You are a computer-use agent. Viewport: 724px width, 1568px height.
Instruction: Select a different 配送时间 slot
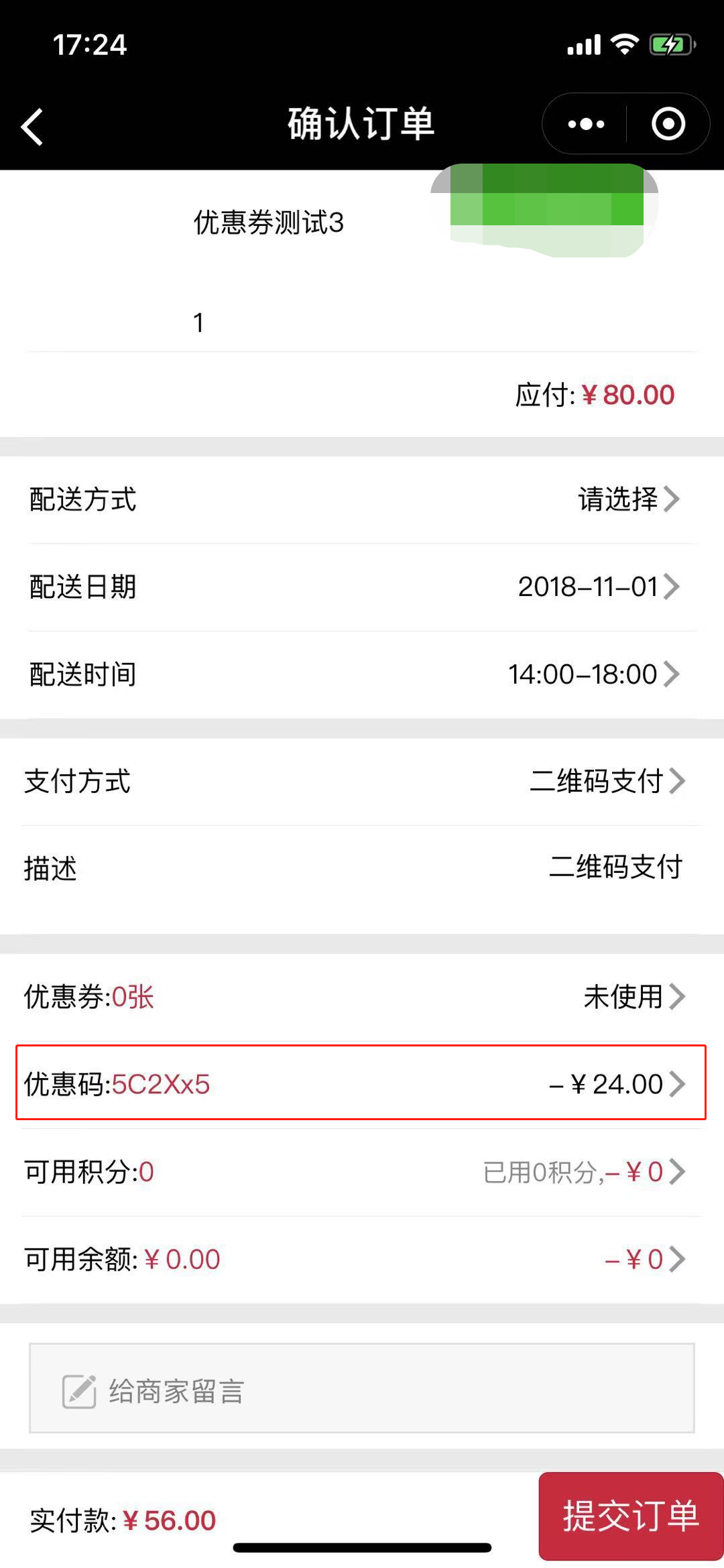pyautogui.click(x=593, y=674)
